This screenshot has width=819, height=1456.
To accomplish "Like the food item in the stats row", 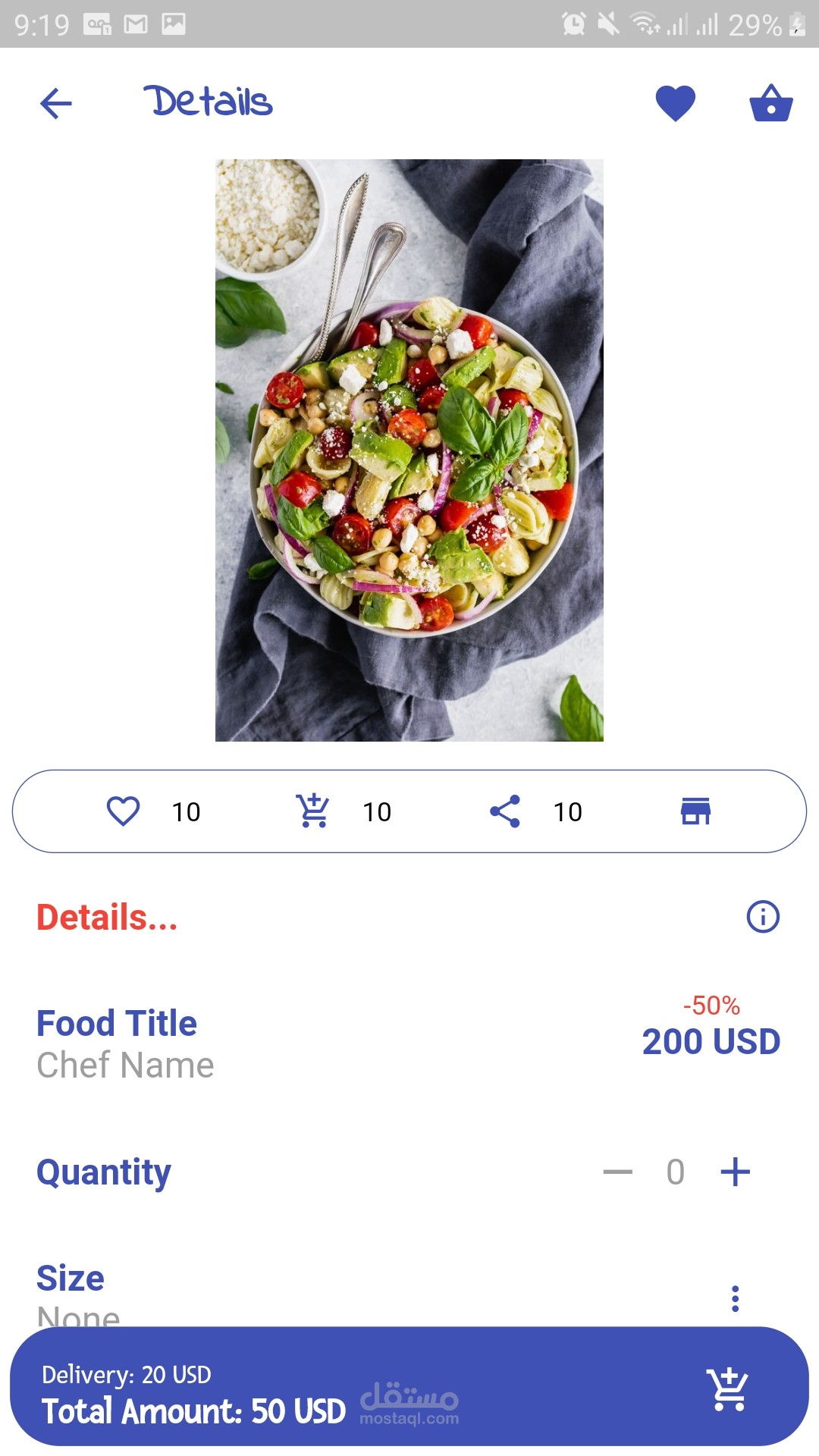I will 123,811.
